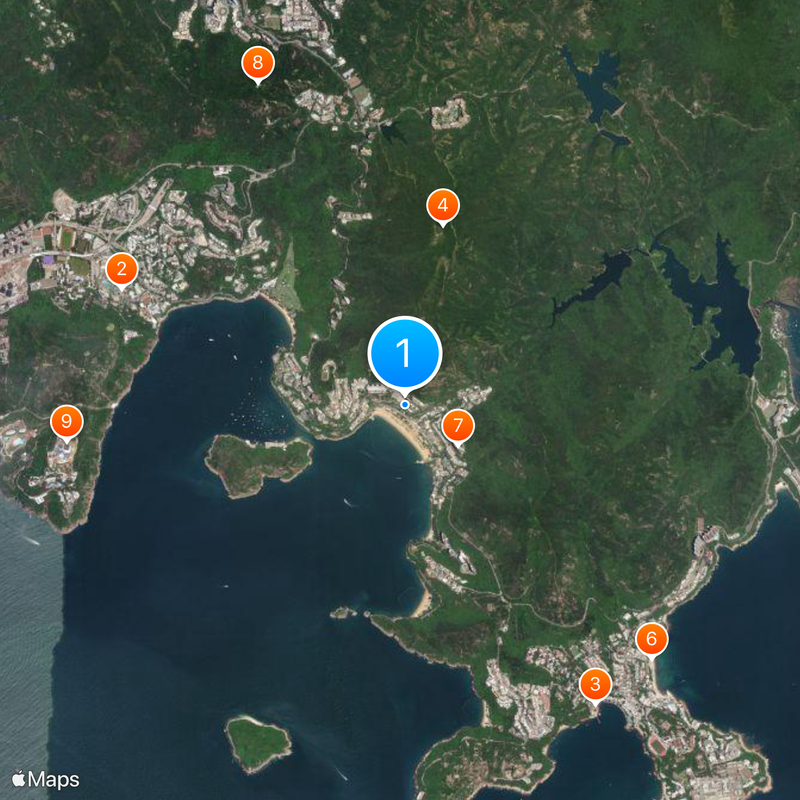Tap the pin numbered 6
This screenshot has height=800, width=800.
651,638
